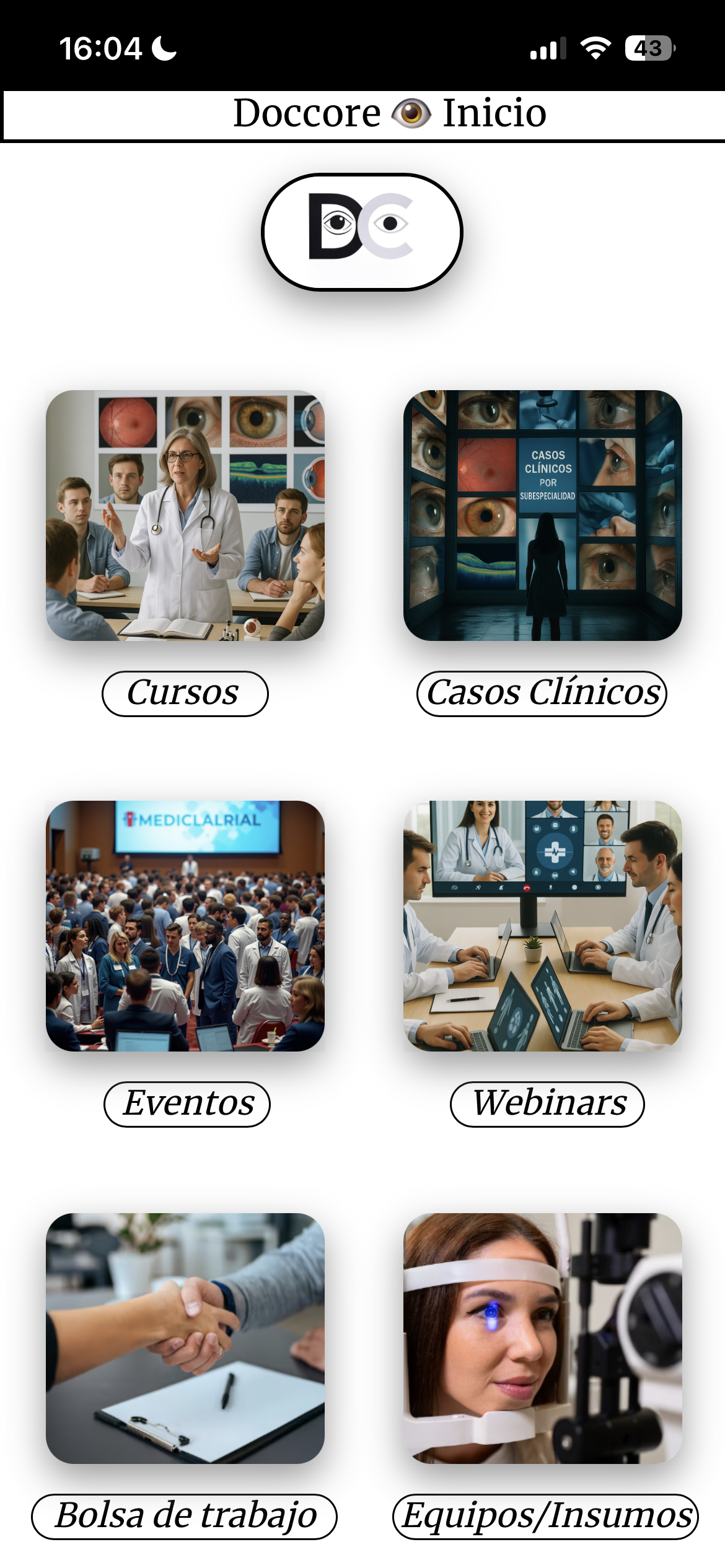The image size is (725, 1568).
Task: Select the Webinars label button
Action: pos(547,1104)
